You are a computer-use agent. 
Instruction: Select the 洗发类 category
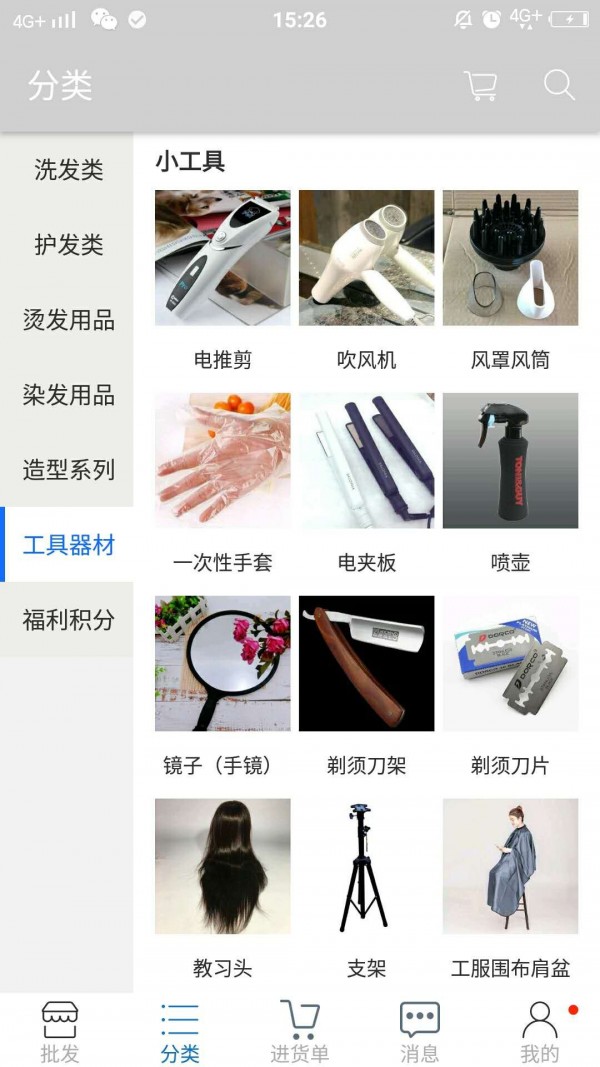point(68,170)
